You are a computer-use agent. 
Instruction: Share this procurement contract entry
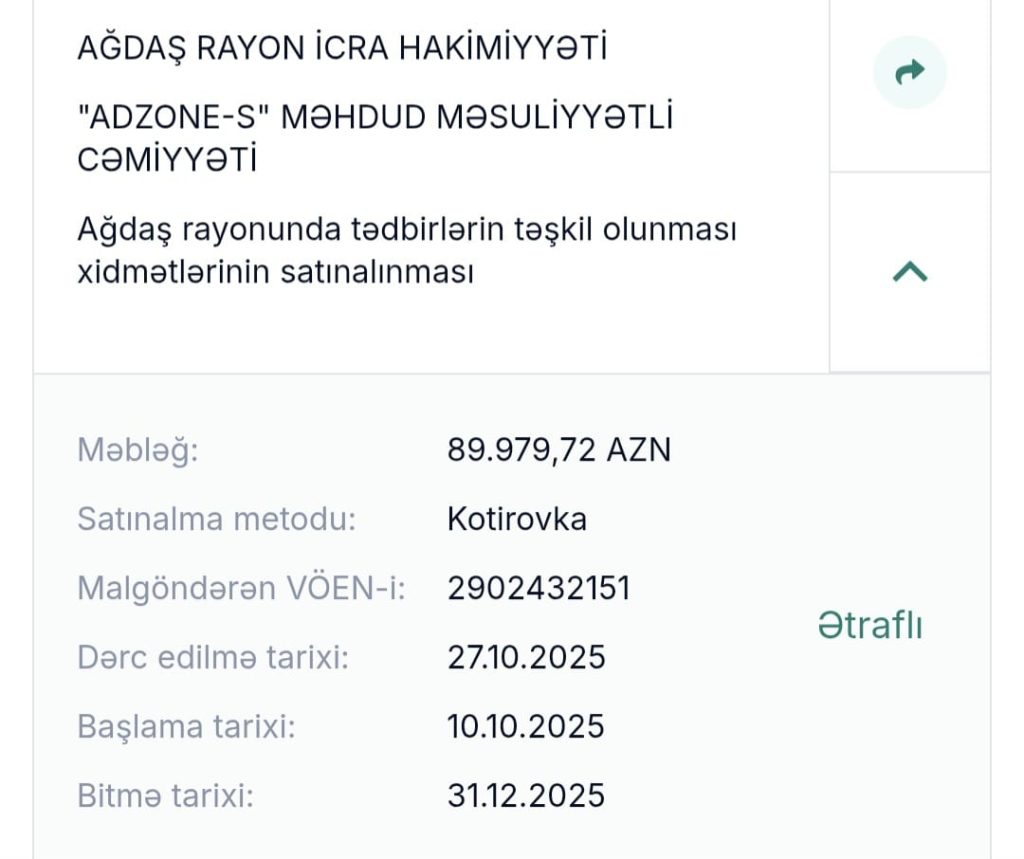tap(909, 72)
